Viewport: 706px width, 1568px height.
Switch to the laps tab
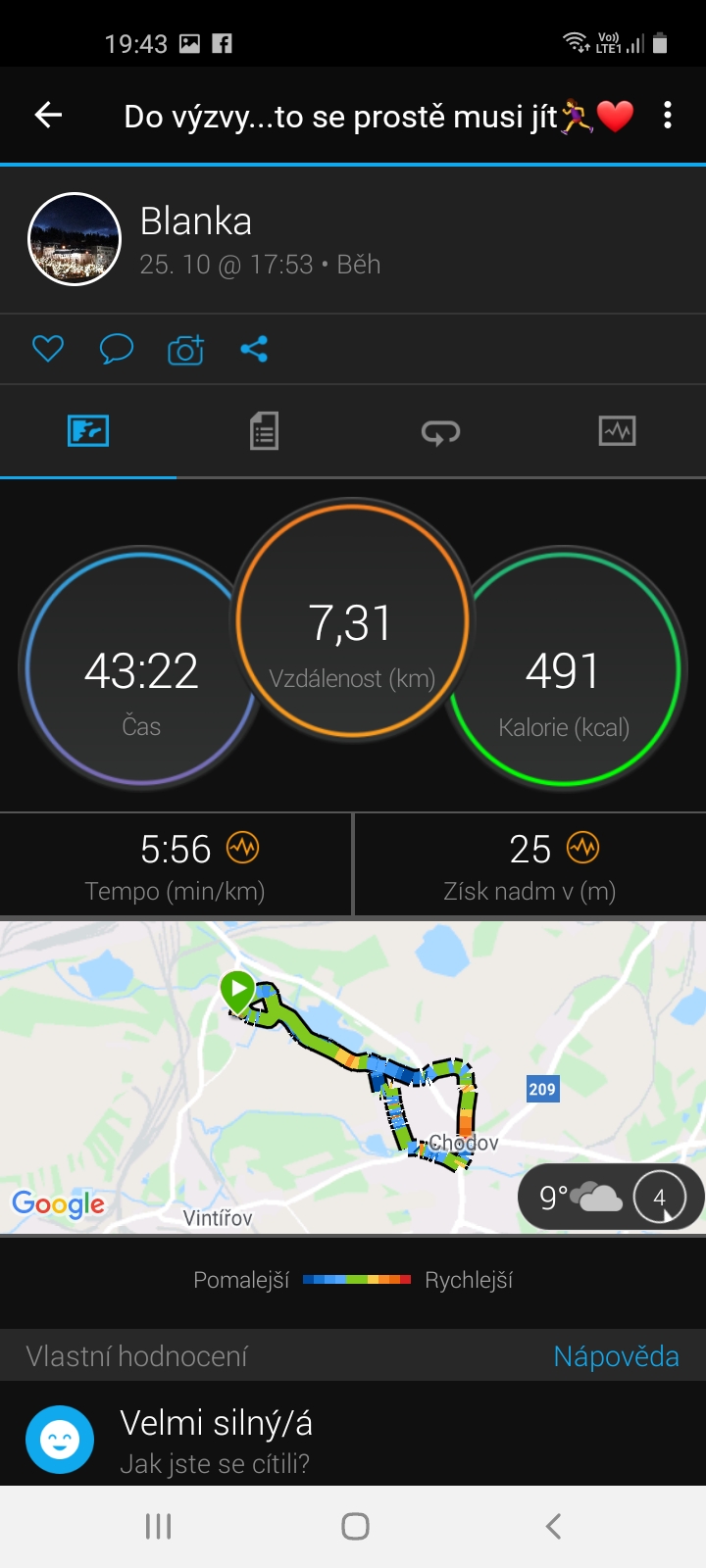(x=440, y=431)
